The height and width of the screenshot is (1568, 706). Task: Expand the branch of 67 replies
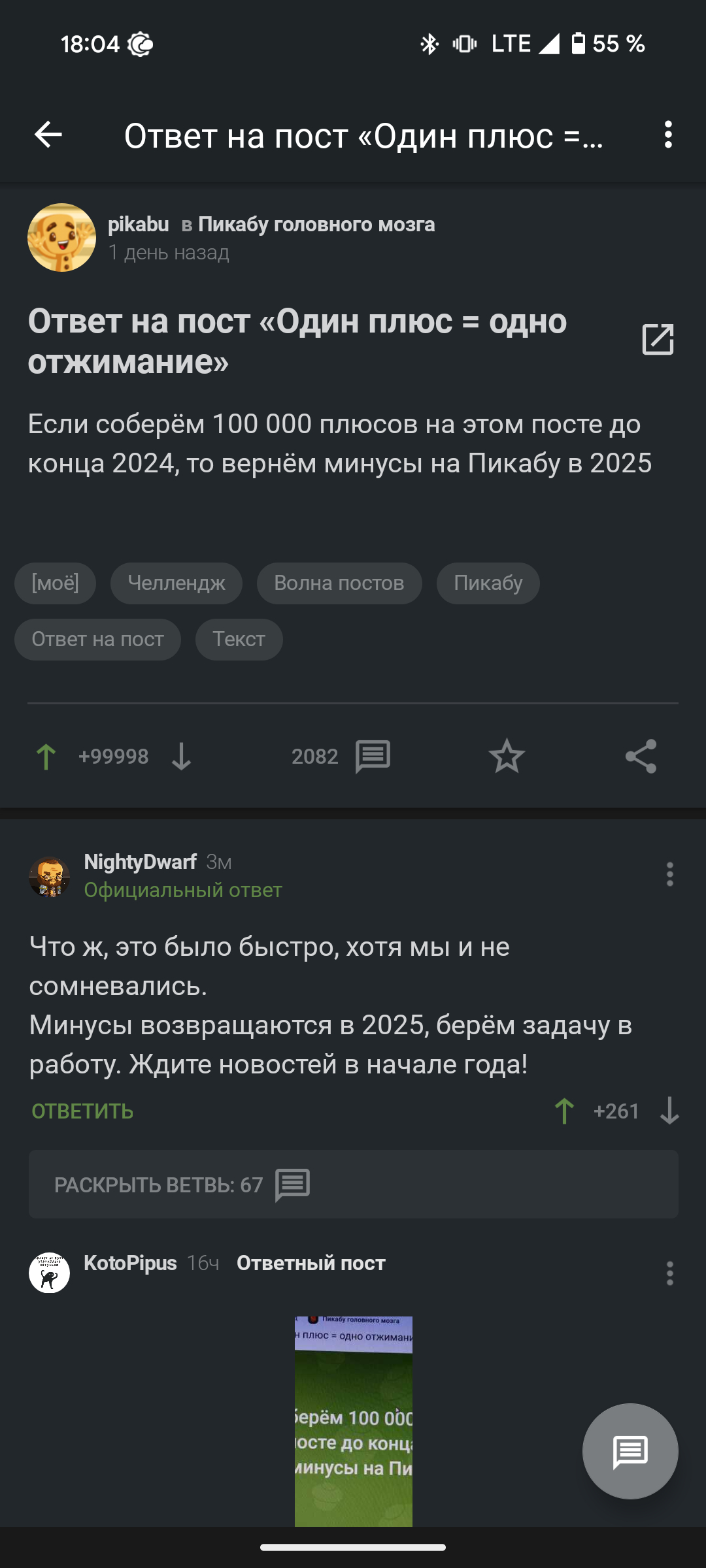coord(353,1184)
